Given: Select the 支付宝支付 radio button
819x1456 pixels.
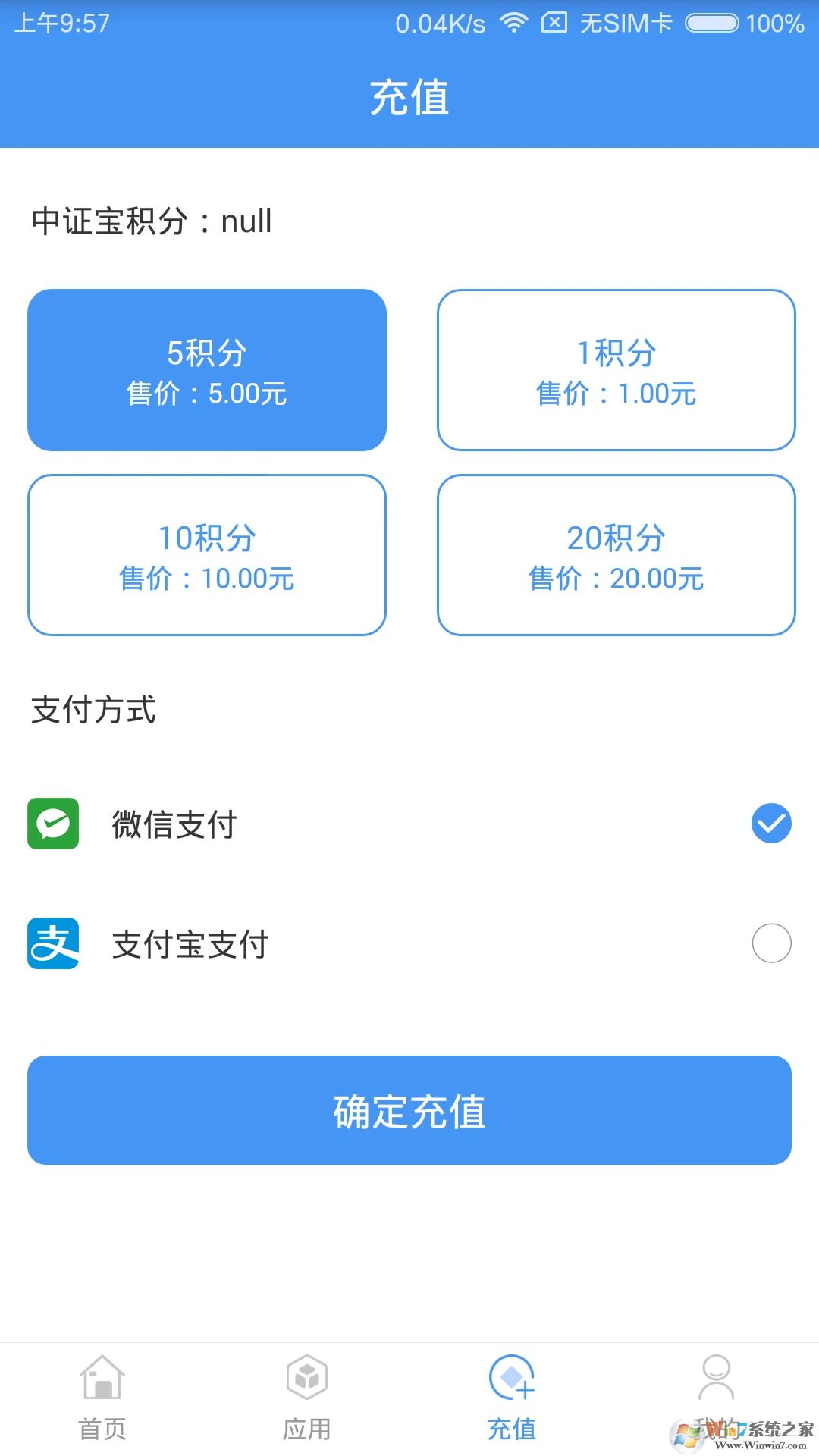Looking at the screenshot, I should pyautogui.click(x=771, y=944).
